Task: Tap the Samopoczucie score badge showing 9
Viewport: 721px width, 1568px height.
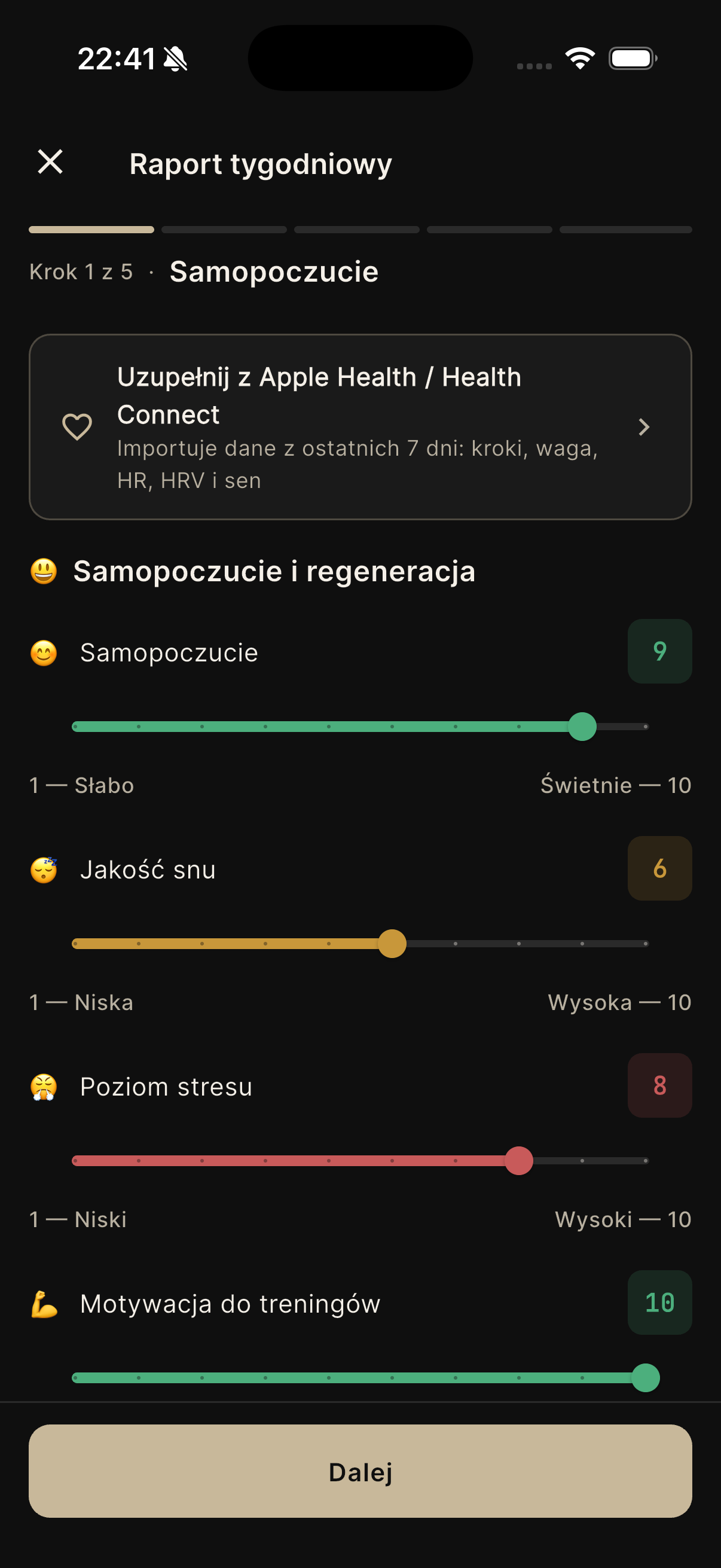Action: [x=659, y=651]
